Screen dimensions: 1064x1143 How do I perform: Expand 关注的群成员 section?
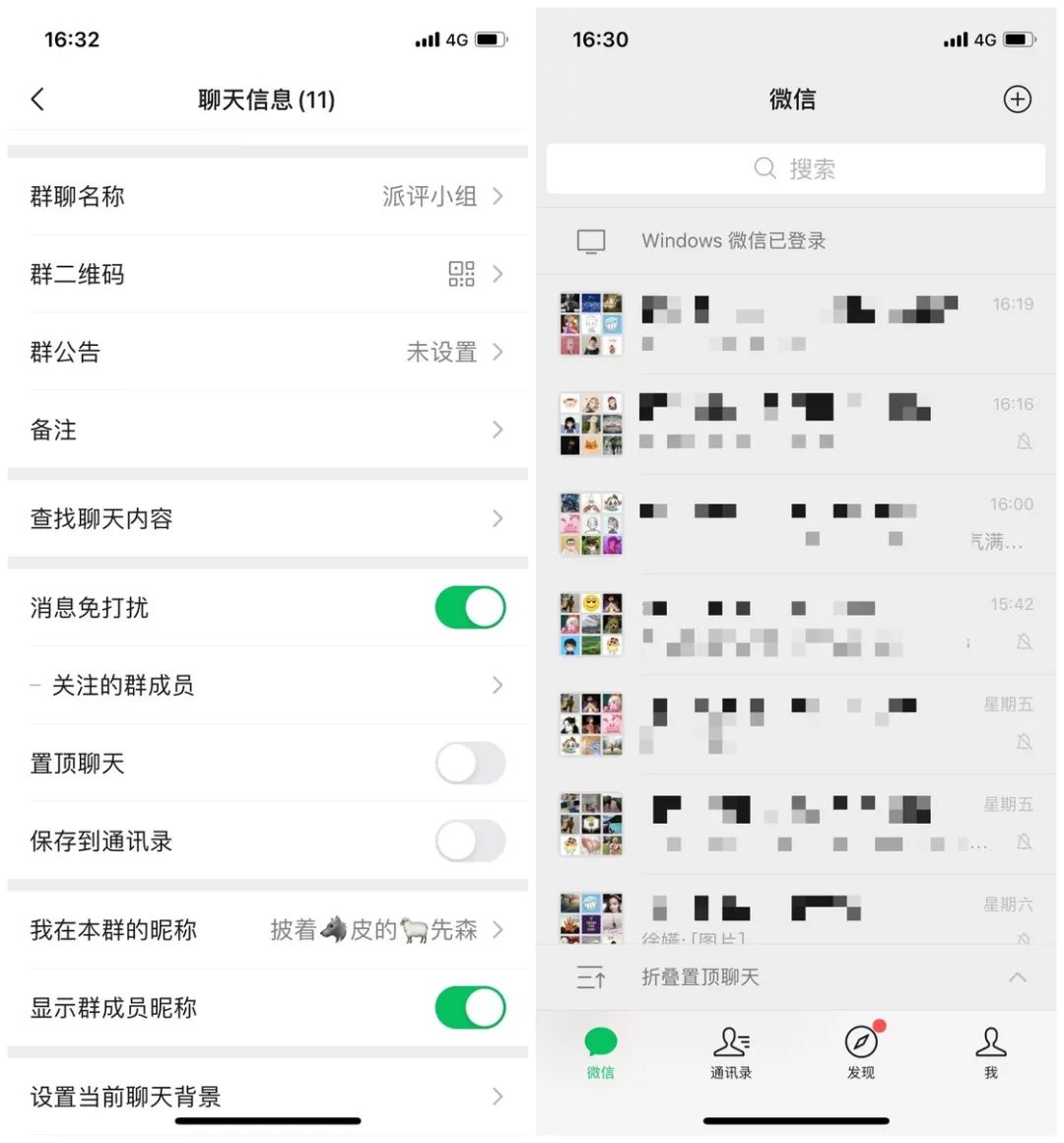[x=266, y=686]
